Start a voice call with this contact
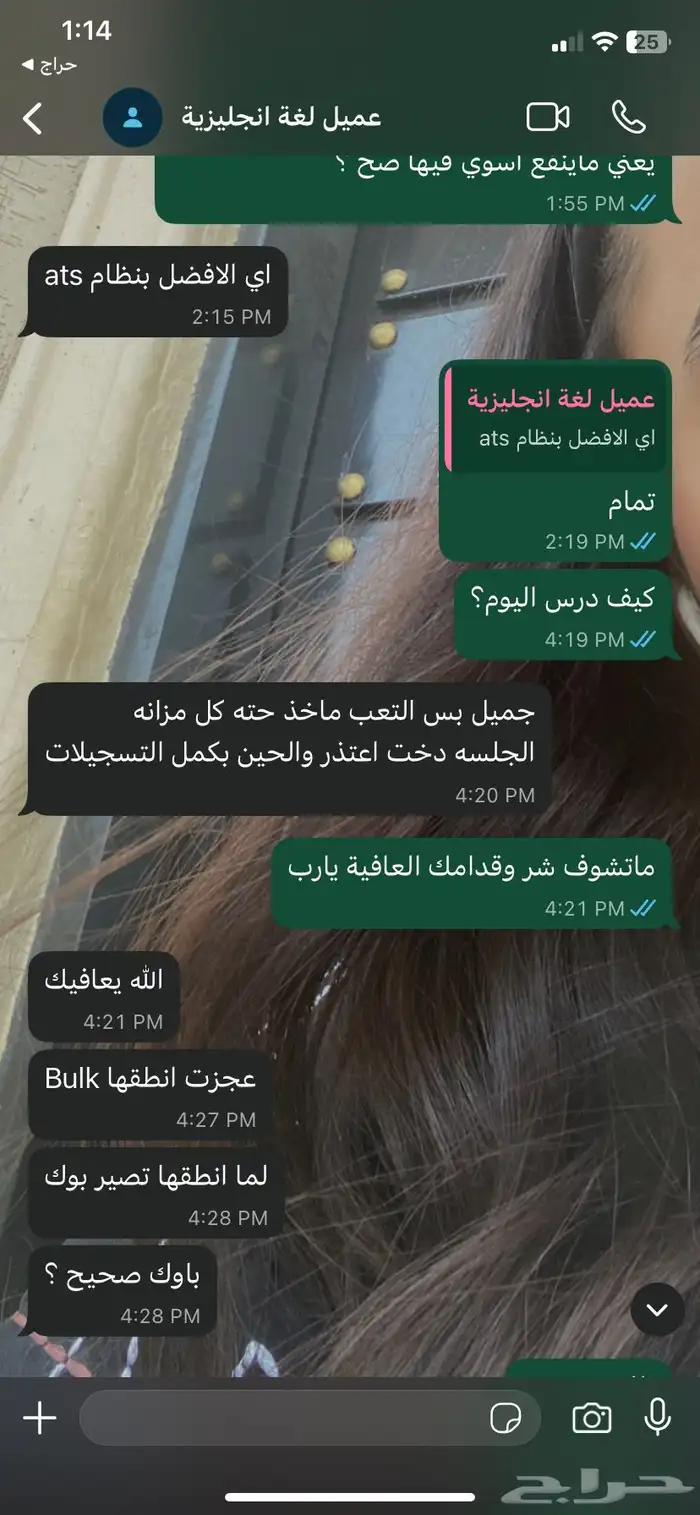 [628, 118]
